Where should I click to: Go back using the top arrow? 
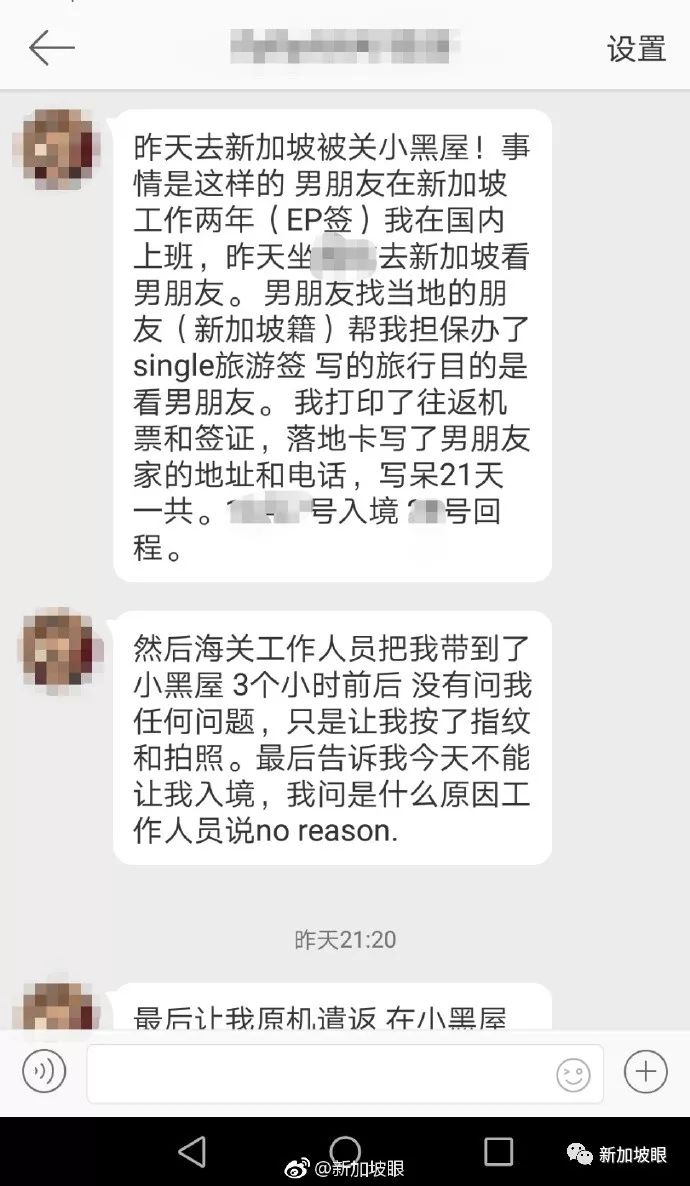tap(52, 47)
